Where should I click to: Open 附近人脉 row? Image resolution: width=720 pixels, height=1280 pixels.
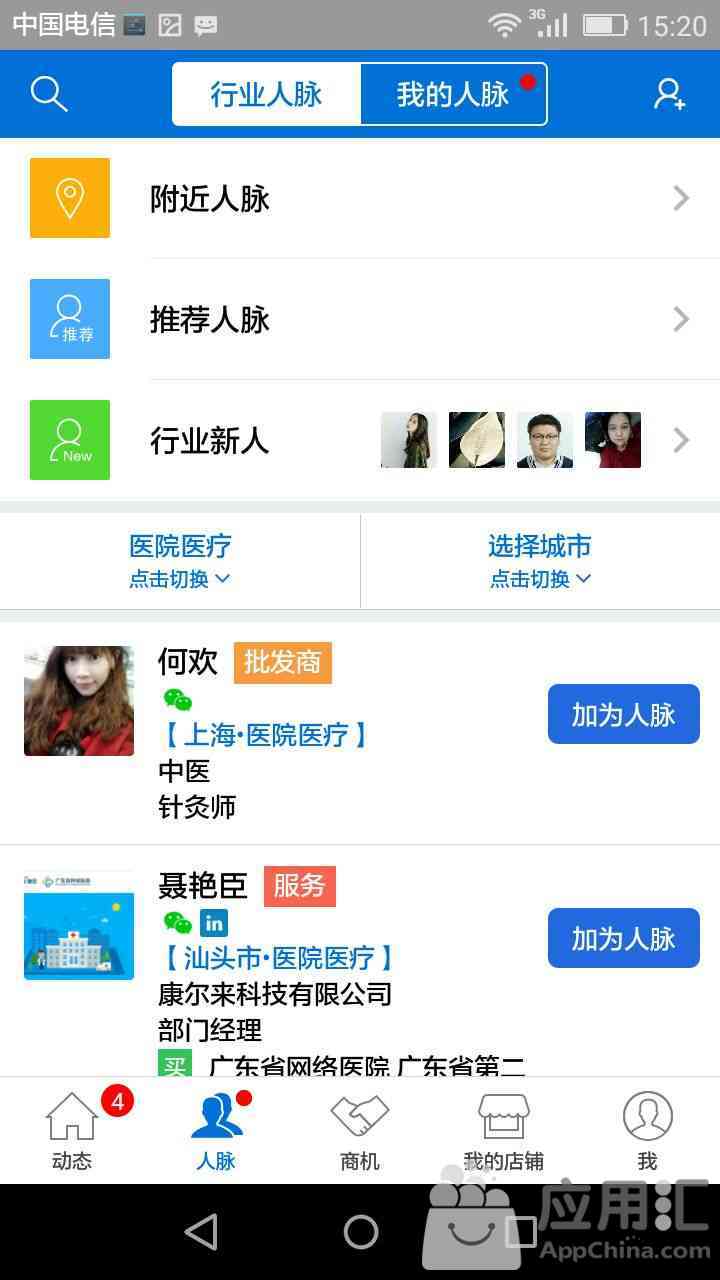[360, 198]
